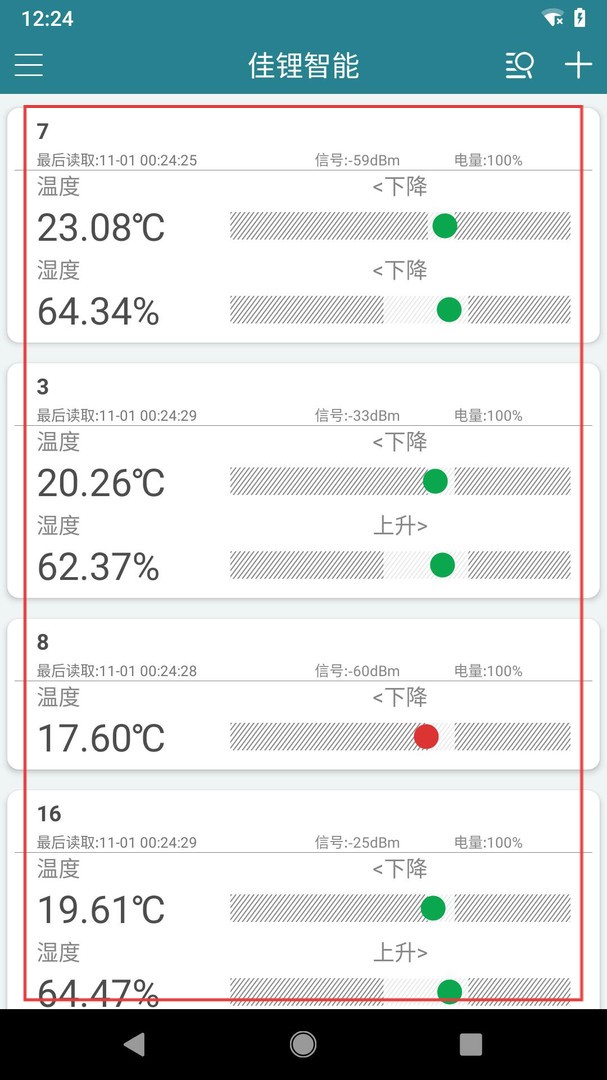The image size is (607, 1080).
Task: Open sensor card 8
Action: point(303,694)
